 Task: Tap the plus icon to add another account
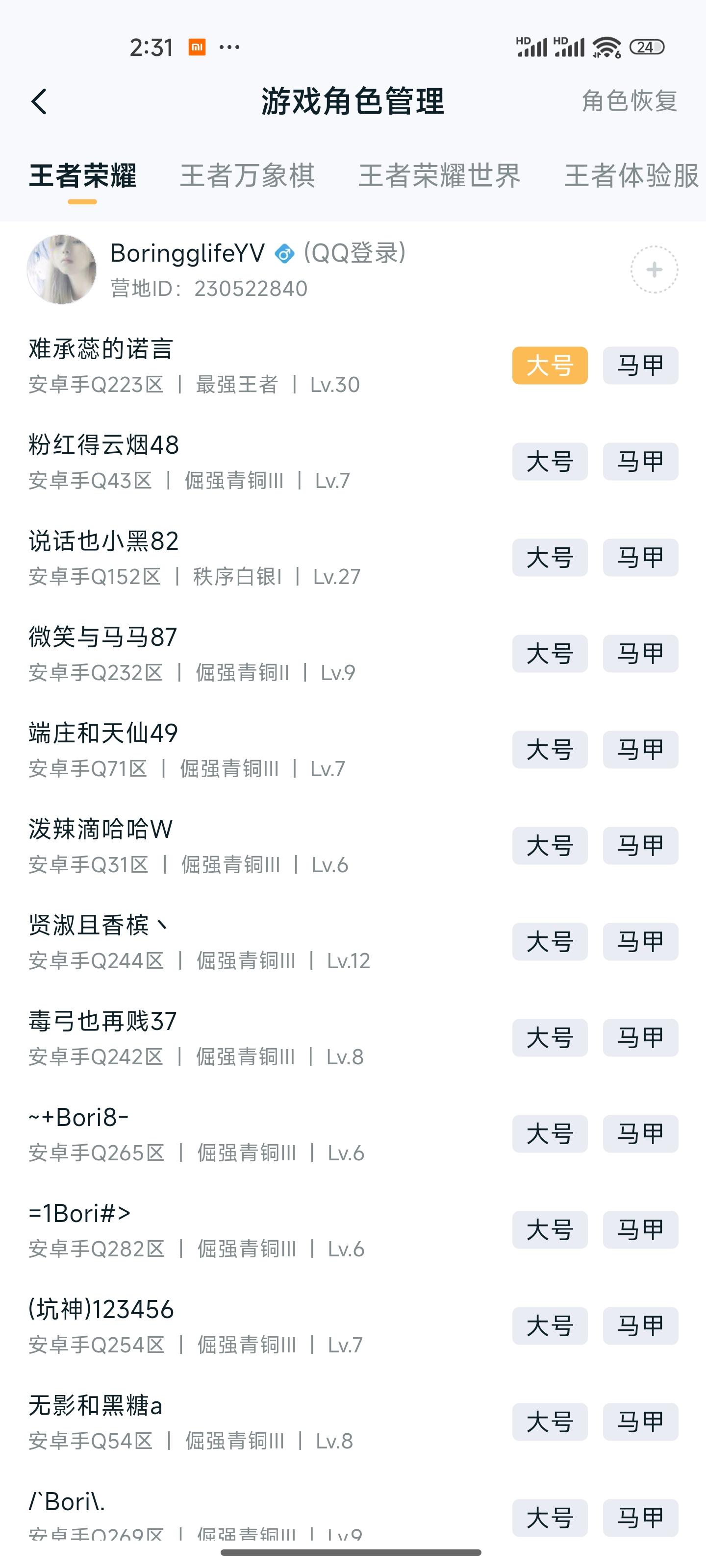[653, 269]
